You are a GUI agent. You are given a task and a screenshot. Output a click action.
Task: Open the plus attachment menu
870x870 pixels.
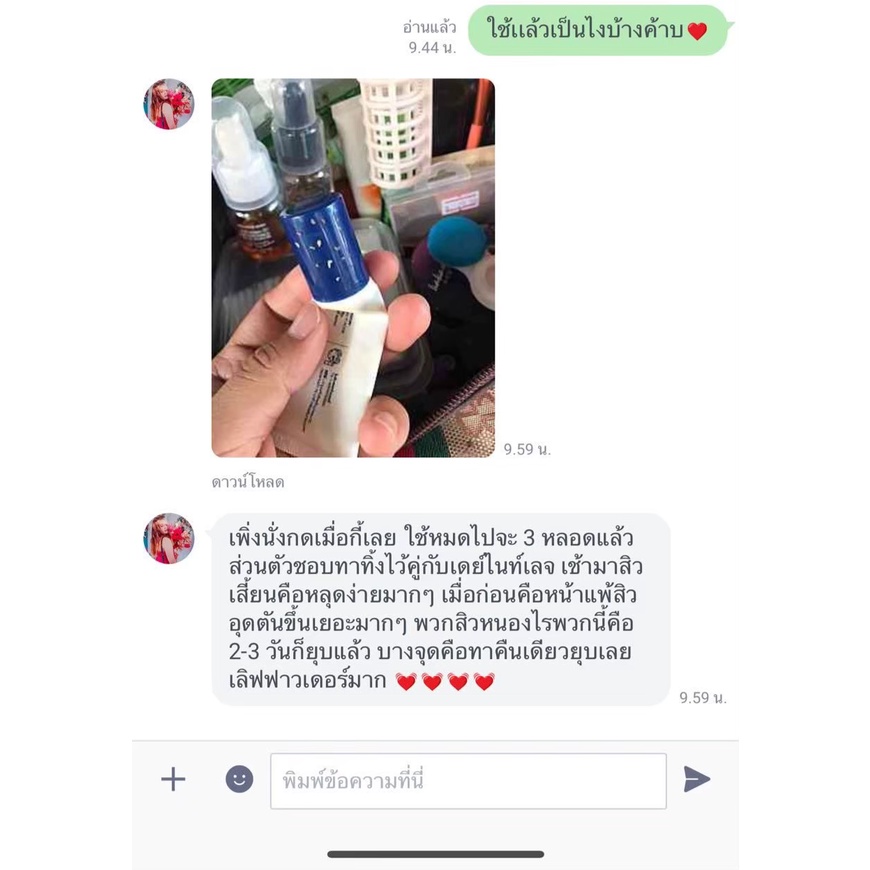point(173,779)
